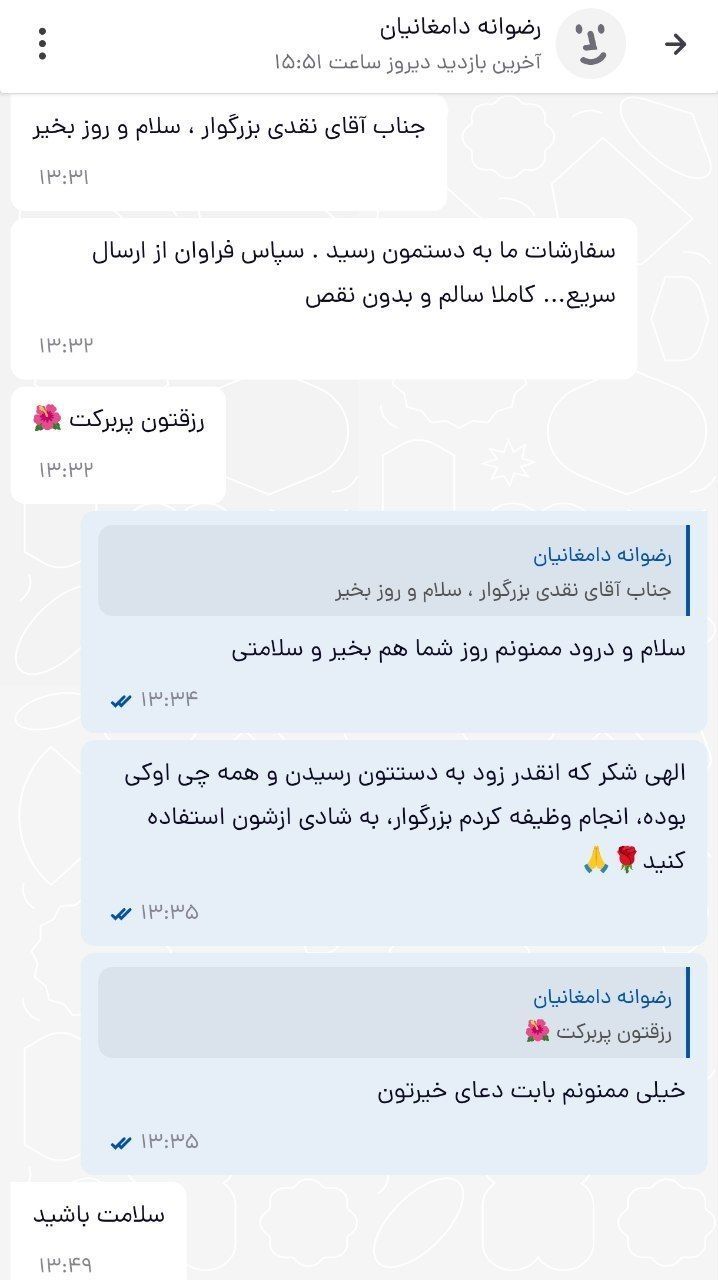
Task: Go back using the header arrow
Action: (x=676, y=44)
